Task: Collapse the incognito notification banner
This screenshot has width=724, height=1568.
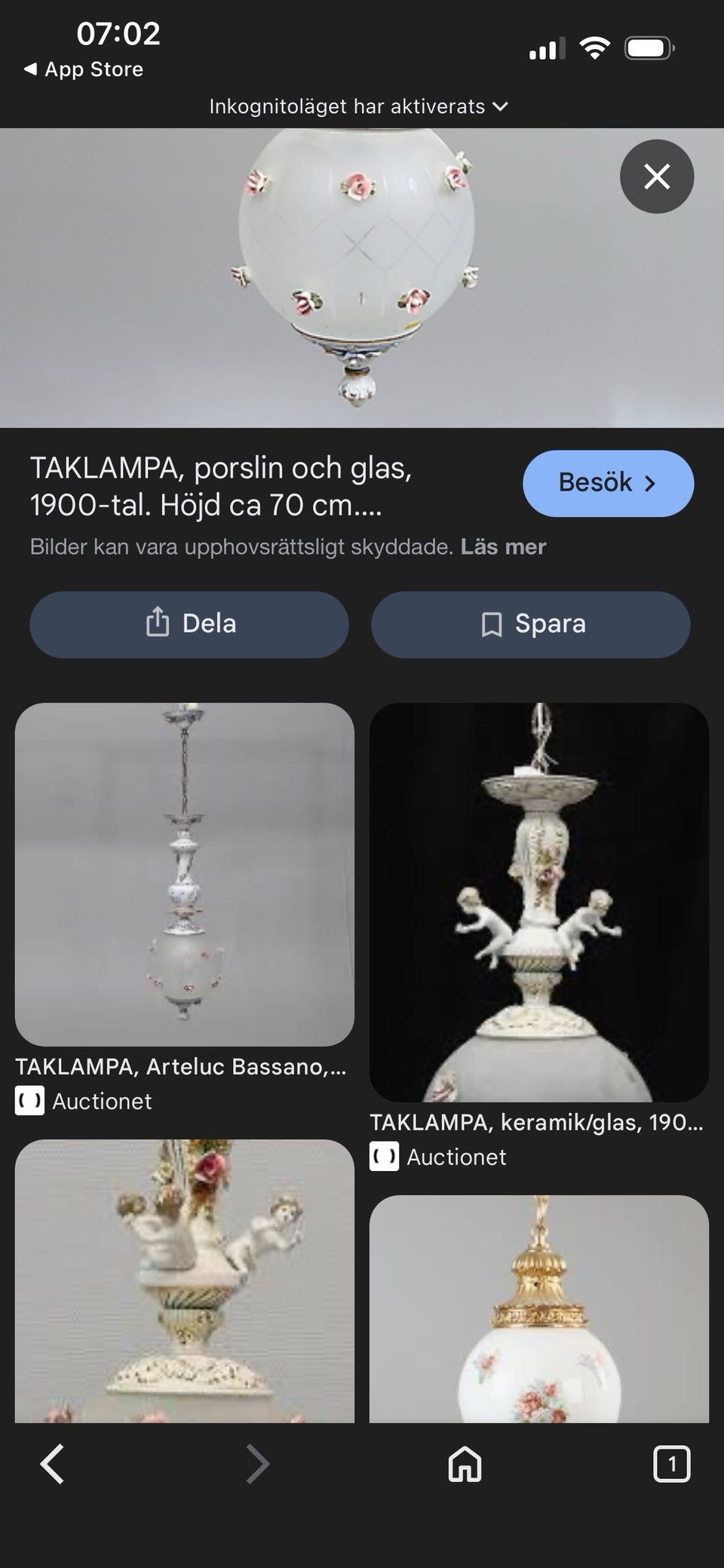Action: [500, 106]
